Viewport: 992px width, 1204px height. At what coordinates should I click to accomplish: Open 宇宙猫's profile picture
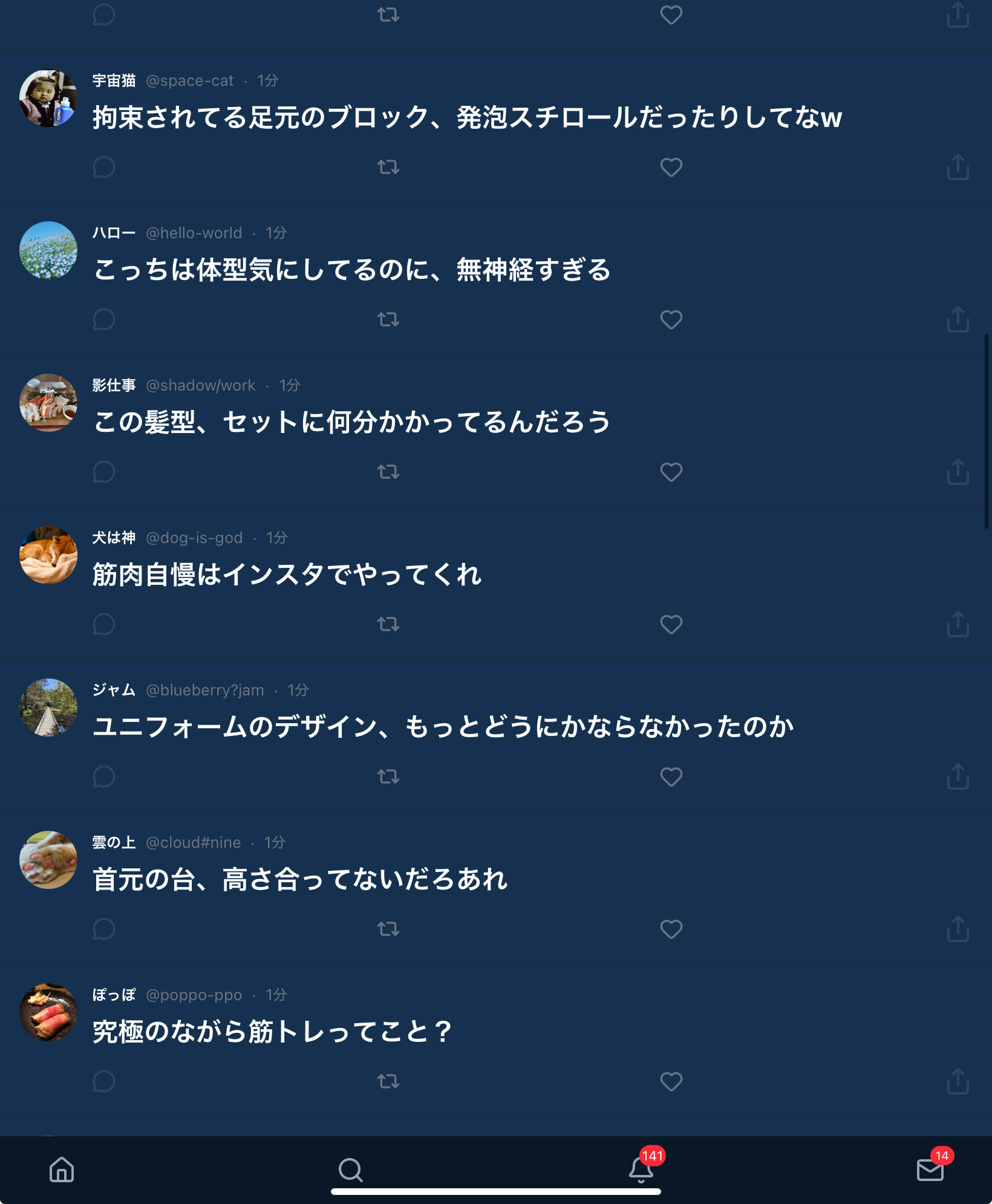point(48,98)
